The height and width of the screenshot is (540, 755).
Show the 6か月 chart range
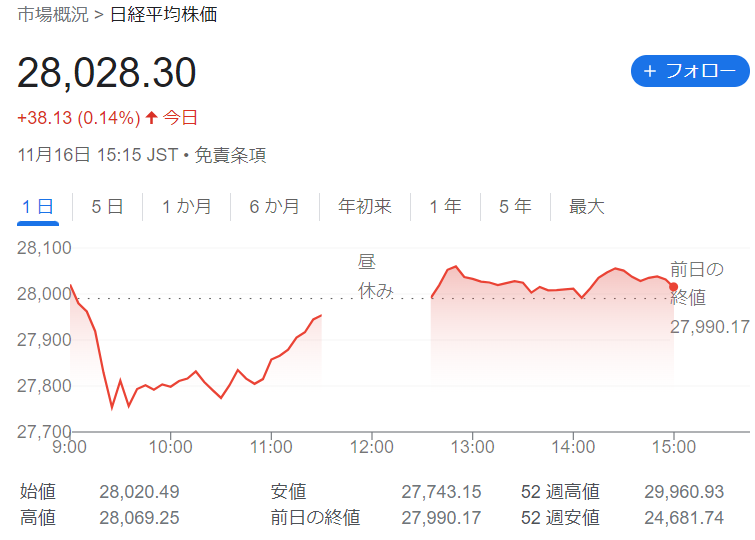coord(274,207)
